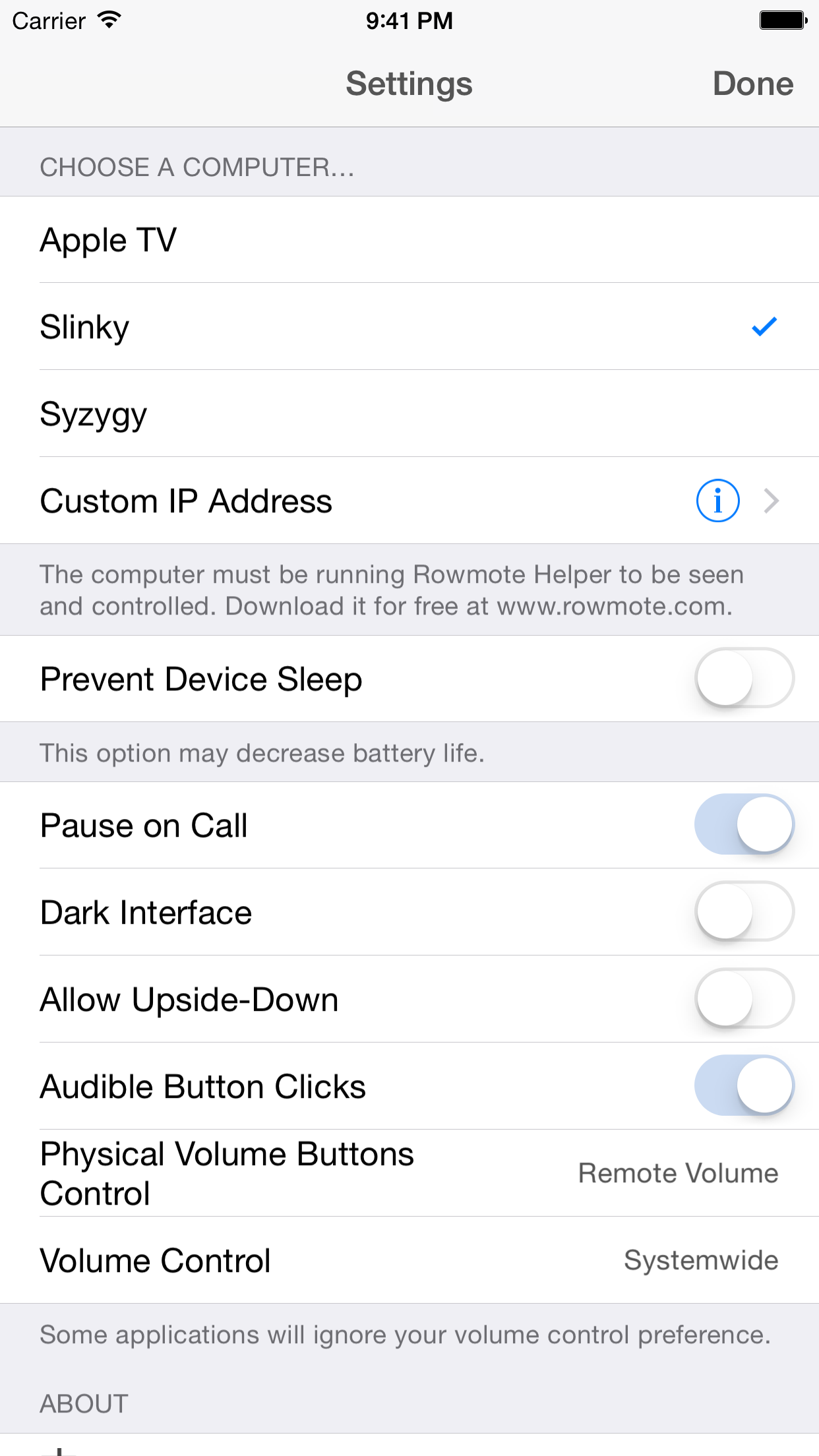Click the checkmark next to Slinky
The image size is (819, 1456).
click(x=764, y=326)
